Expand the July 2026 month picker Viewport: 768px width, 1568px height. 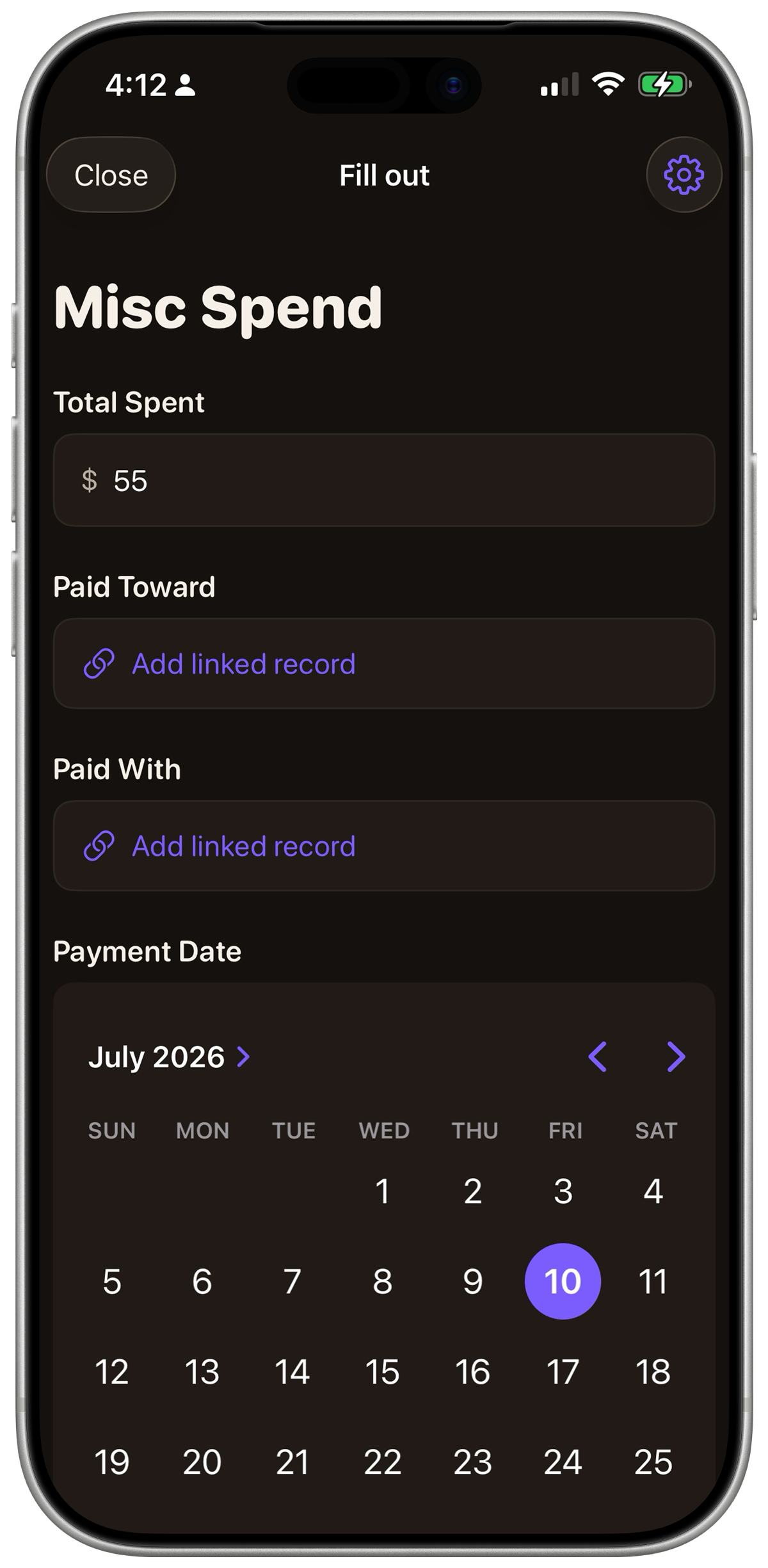[x=170, y=1056]
